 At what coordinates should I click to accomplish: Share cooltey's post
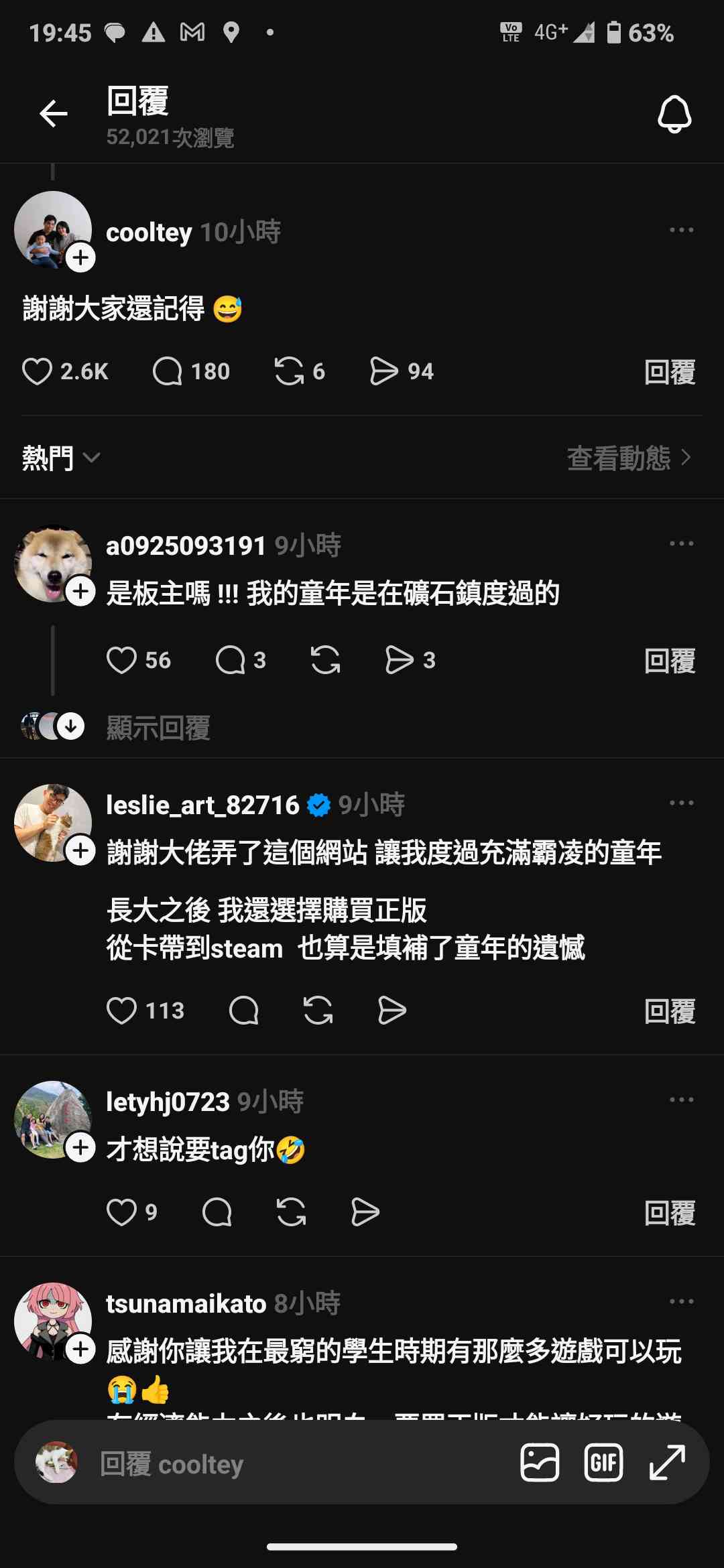[x=383, y=371]
